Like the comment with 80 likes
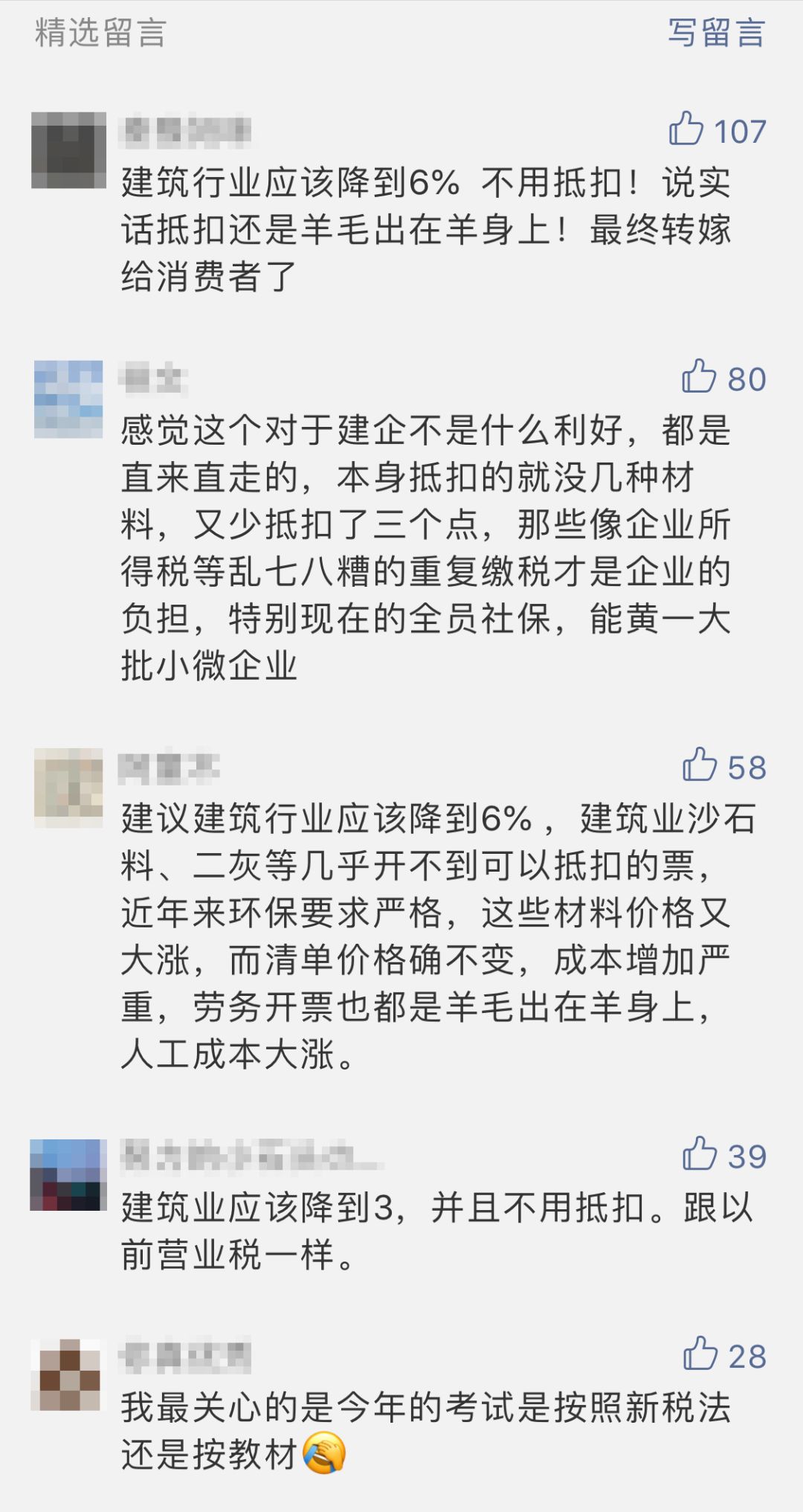Image resolution: width=803 pixels, height=1512 pixels. [699, 377]
